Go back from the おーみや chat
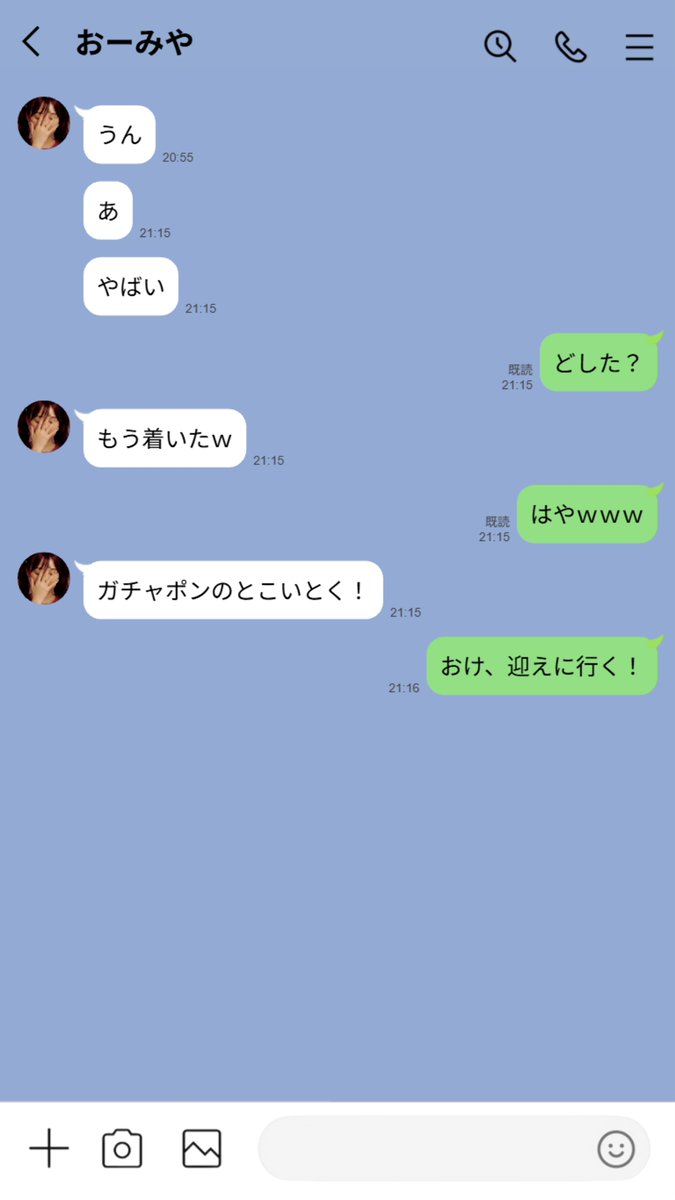 (x=32, y=43)
